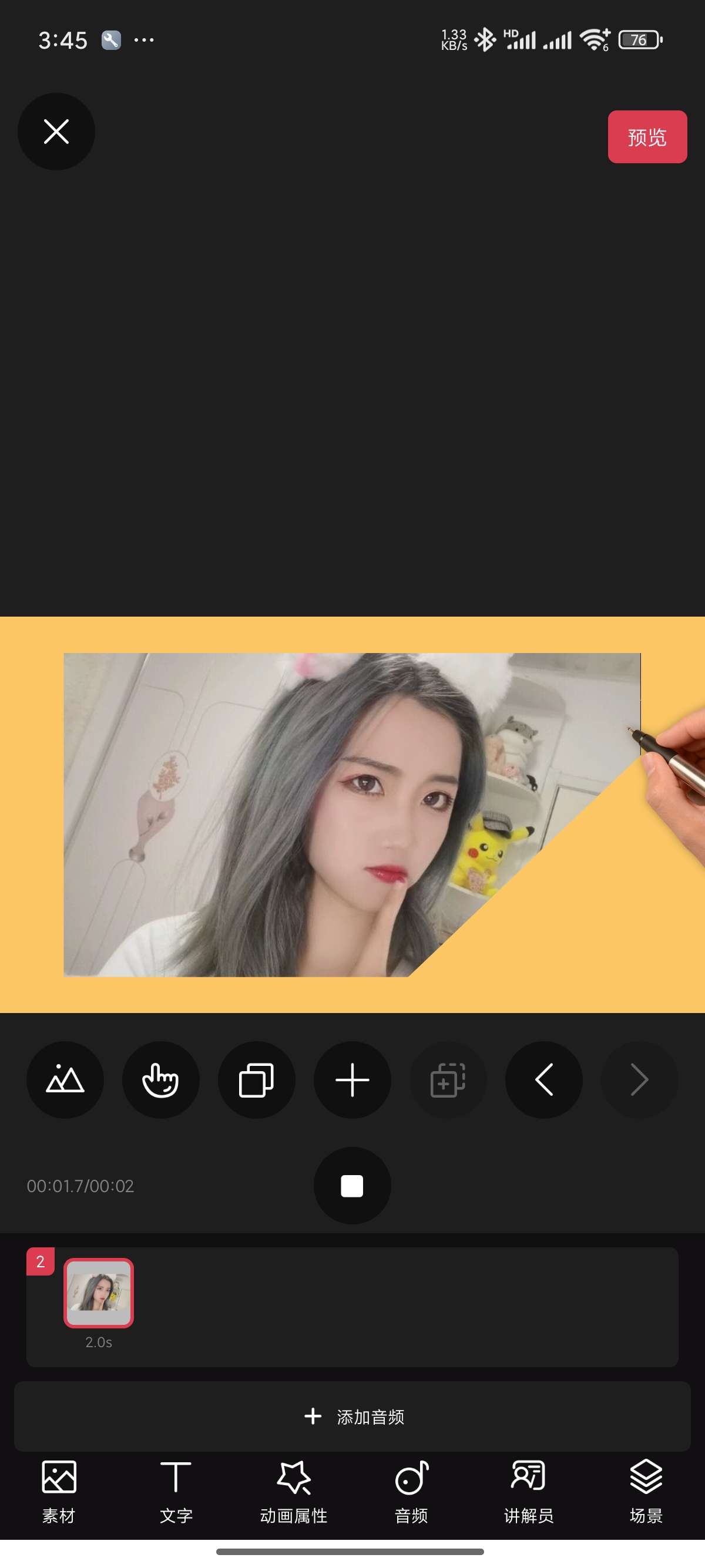Go back with the left chevron
The width and height of the screenshot is (705, 1568).
[x=543, y=1079]
